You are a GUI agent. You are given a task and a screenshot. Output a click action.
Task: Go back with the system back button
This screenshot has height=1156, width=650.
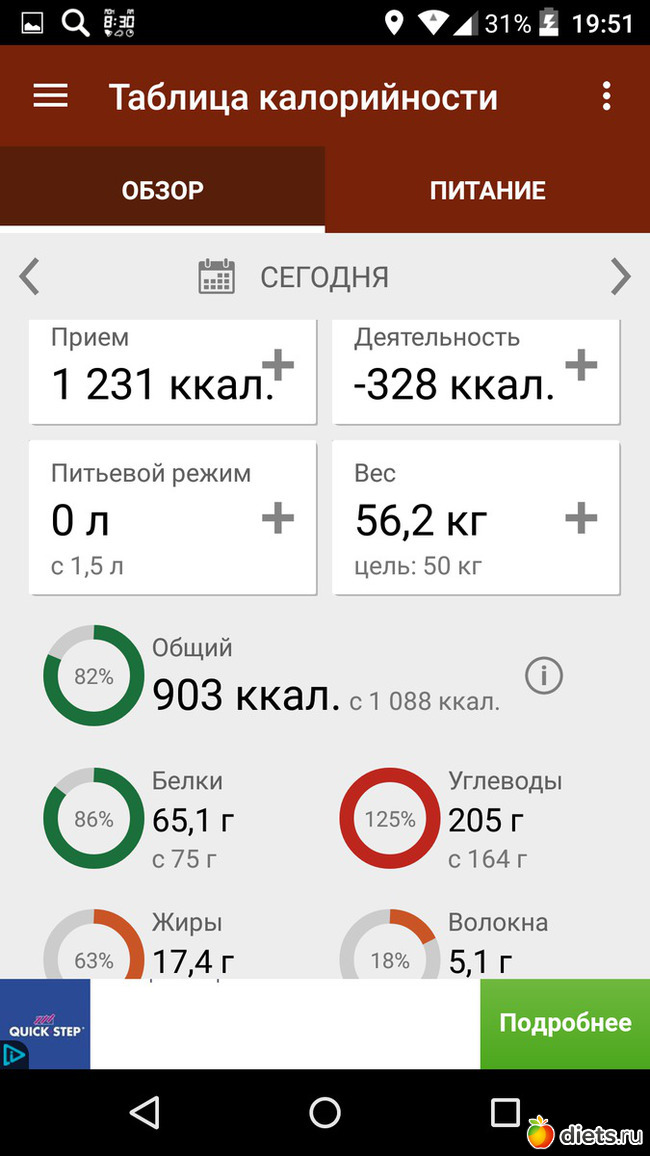click(x=145, y=1112)
